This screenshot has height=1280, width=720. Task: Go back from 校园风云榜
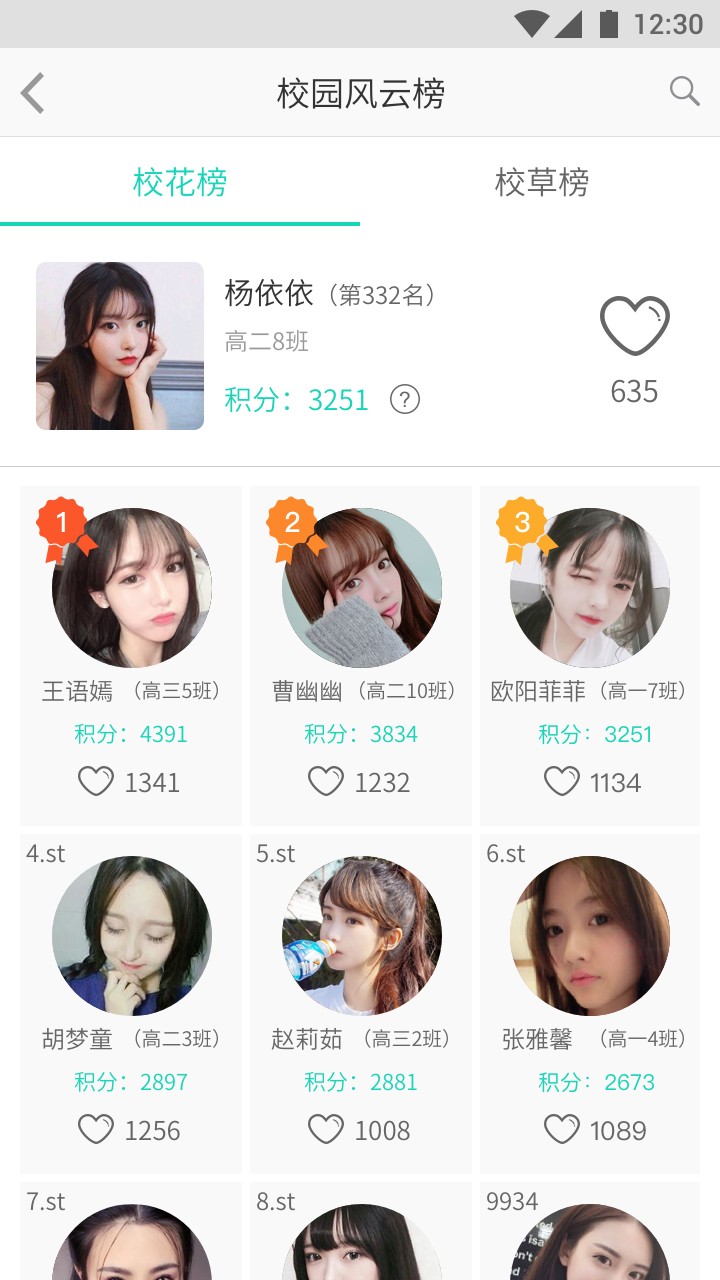pyautogui.click(x=33, y=93)
